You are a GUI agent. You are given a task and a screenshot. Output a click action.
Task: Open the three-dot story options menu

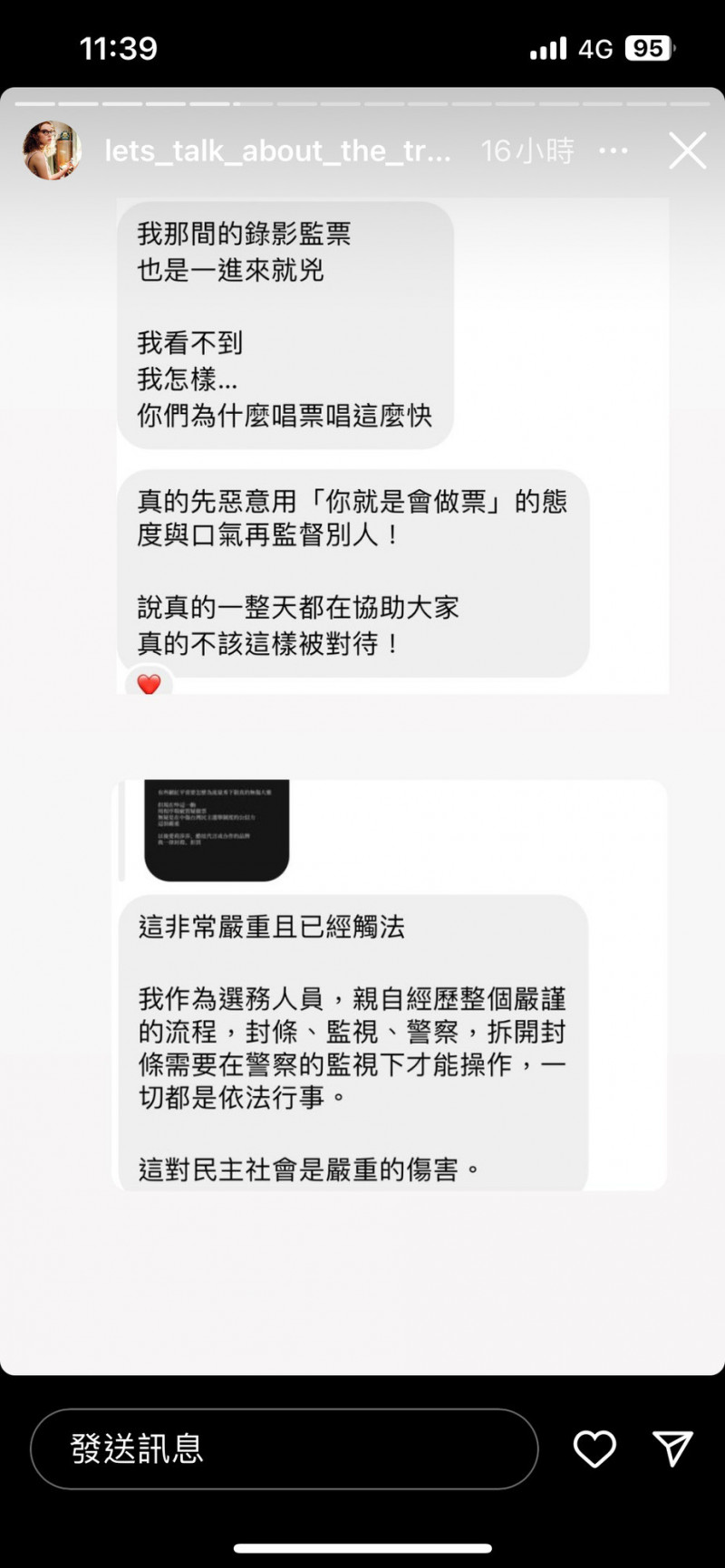pos(614,150)
